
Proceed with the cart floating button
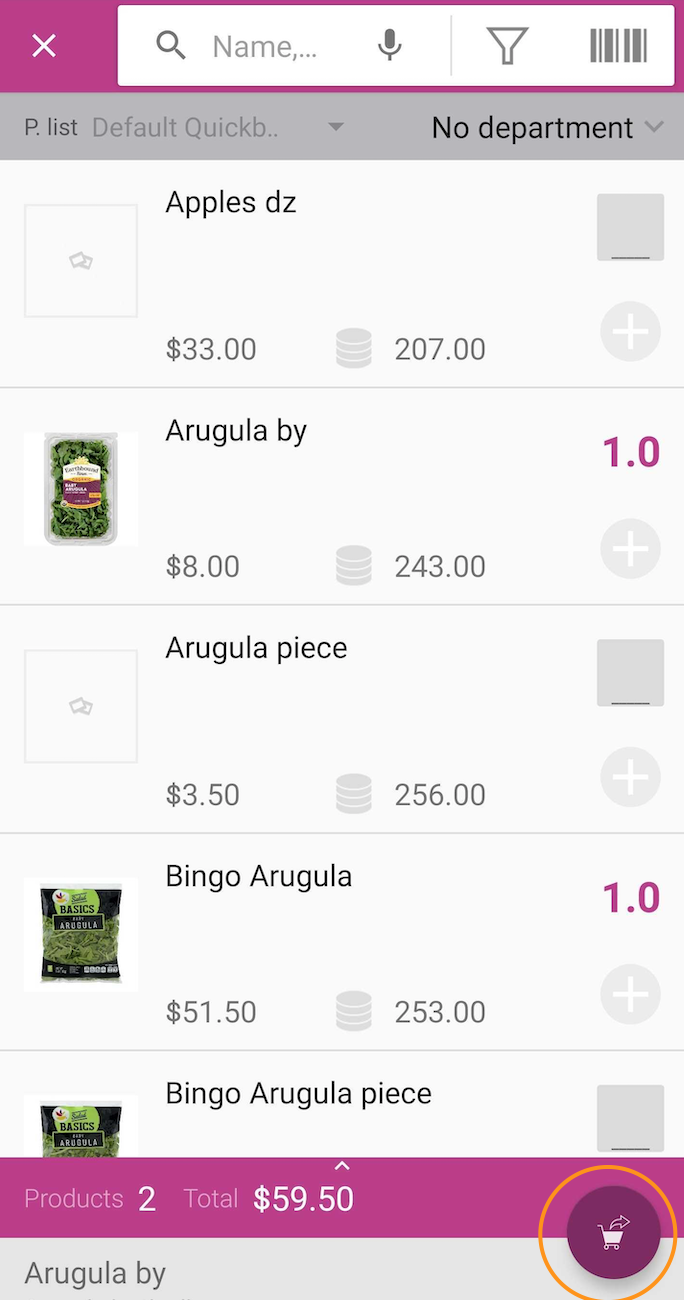pos(612,1233)
